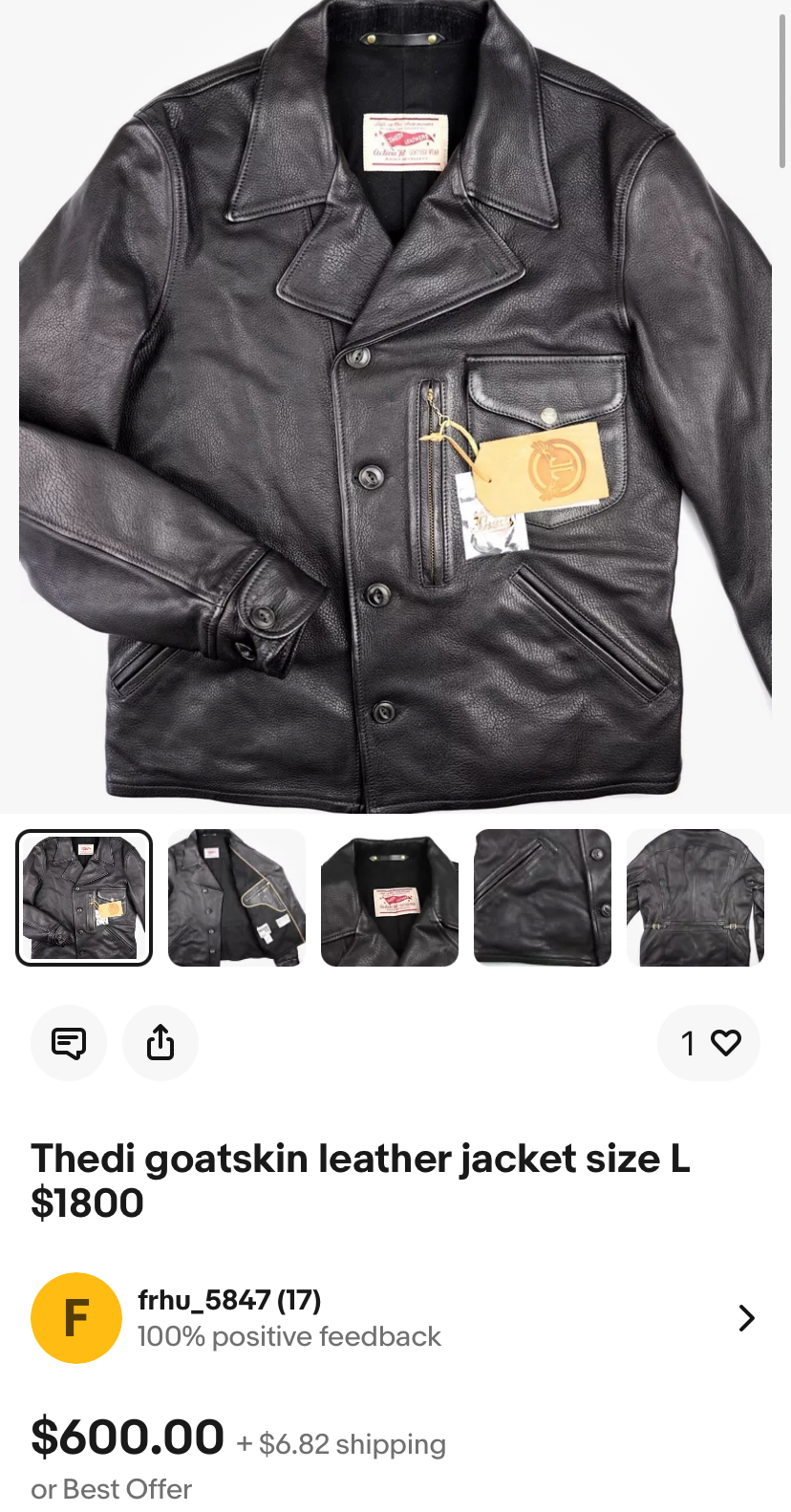
Task: Open seller frhu_5847 profile
Action: click(x=395, y=1318)
